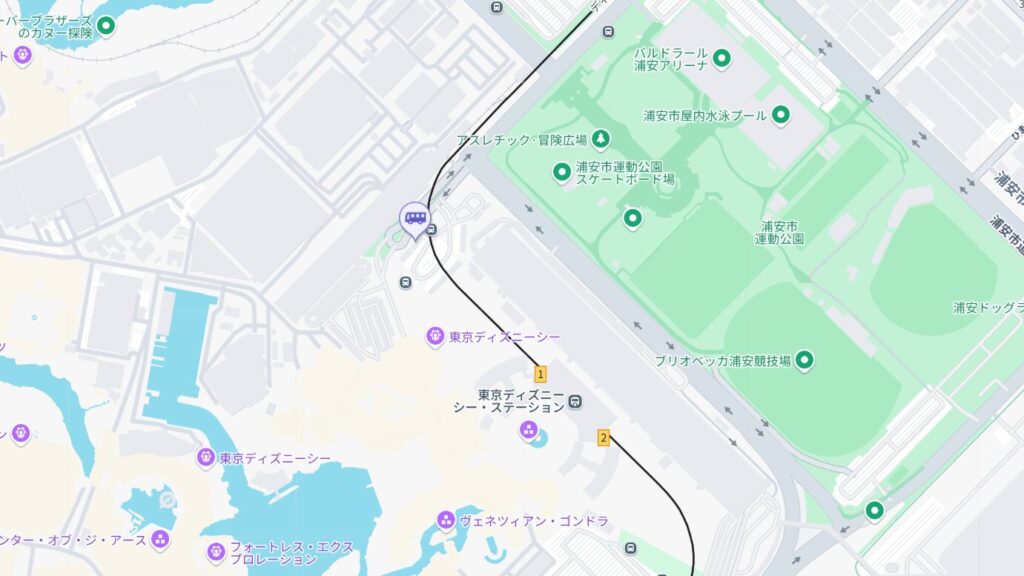The width and height of the screenshot is (1024, 576).
Task: Select the highlighted bus stop marker
Action: 415,218
